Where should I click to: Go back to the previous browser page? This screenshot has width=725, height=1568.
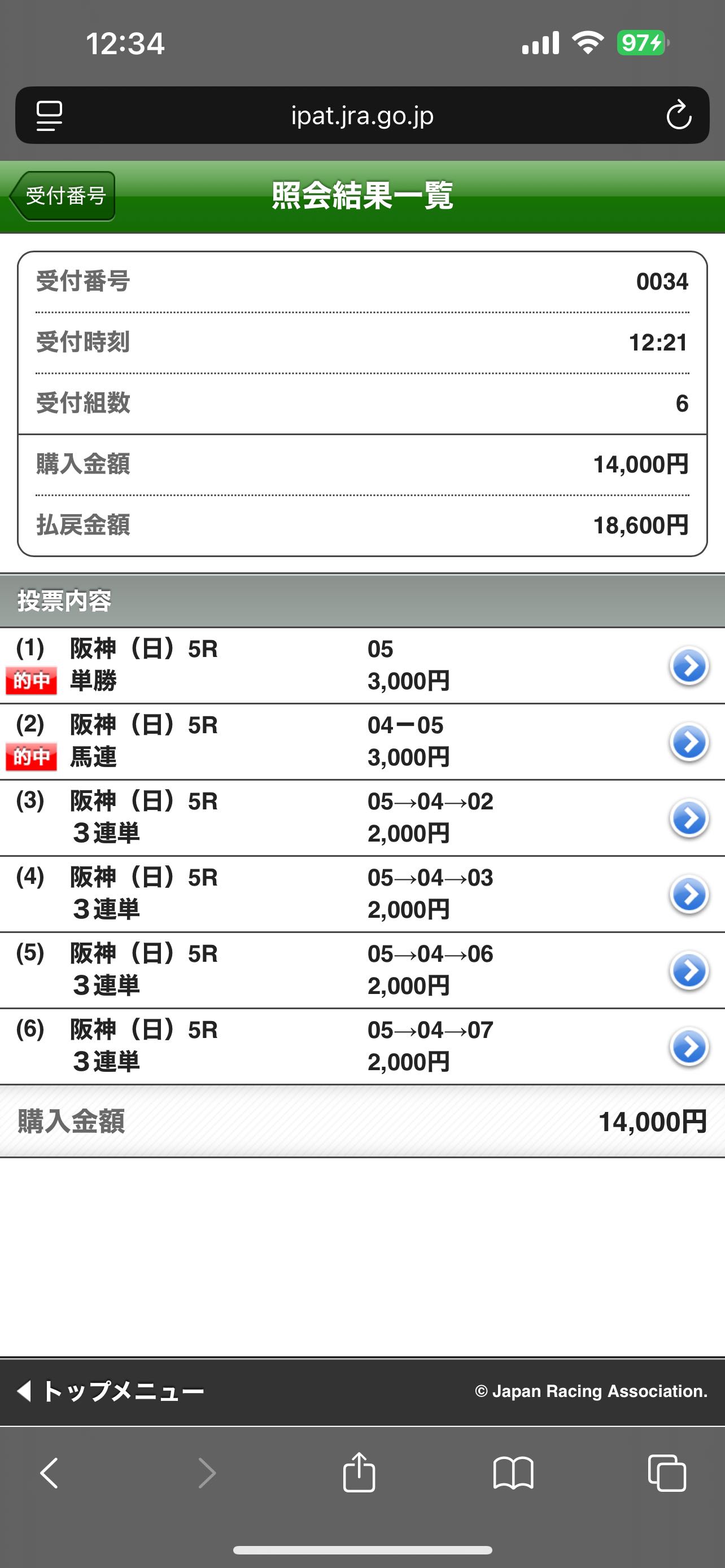tap(49, 1473)
